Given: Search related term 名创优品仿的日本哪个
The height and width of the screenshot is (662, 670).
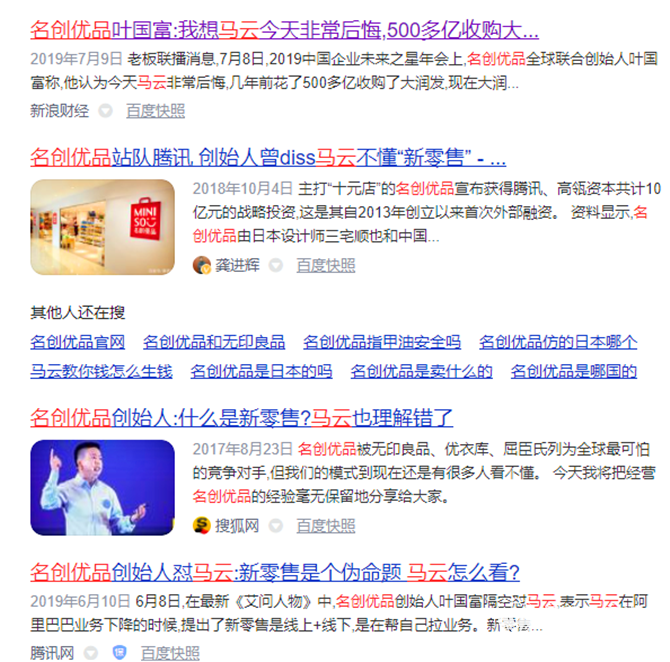Looking at the screenshot, I should 558,342.
